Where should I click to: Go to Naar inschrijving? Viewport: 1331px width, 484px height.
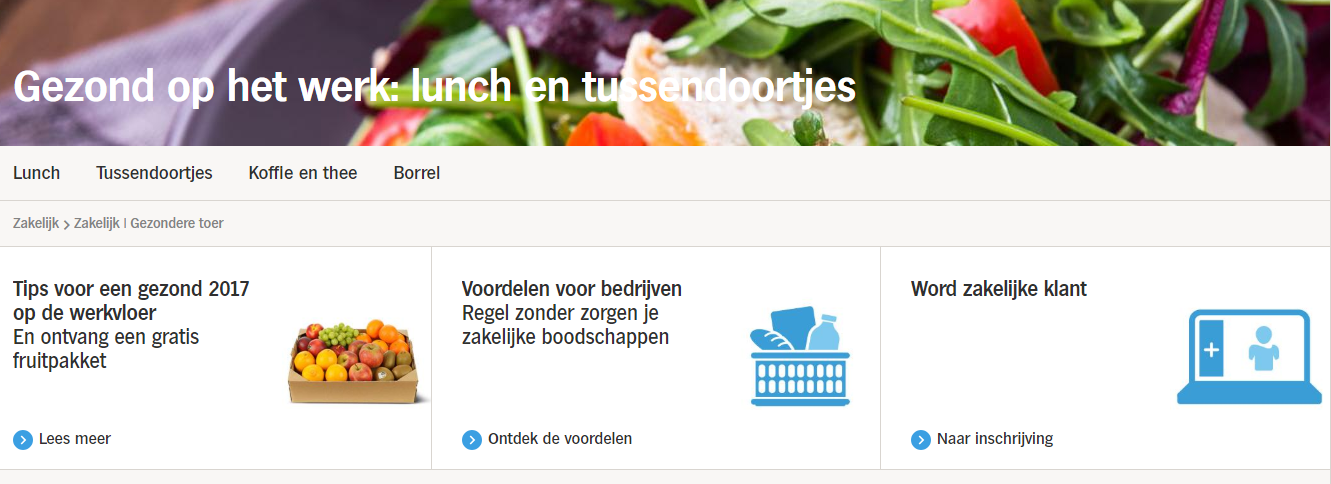point(993,439)
